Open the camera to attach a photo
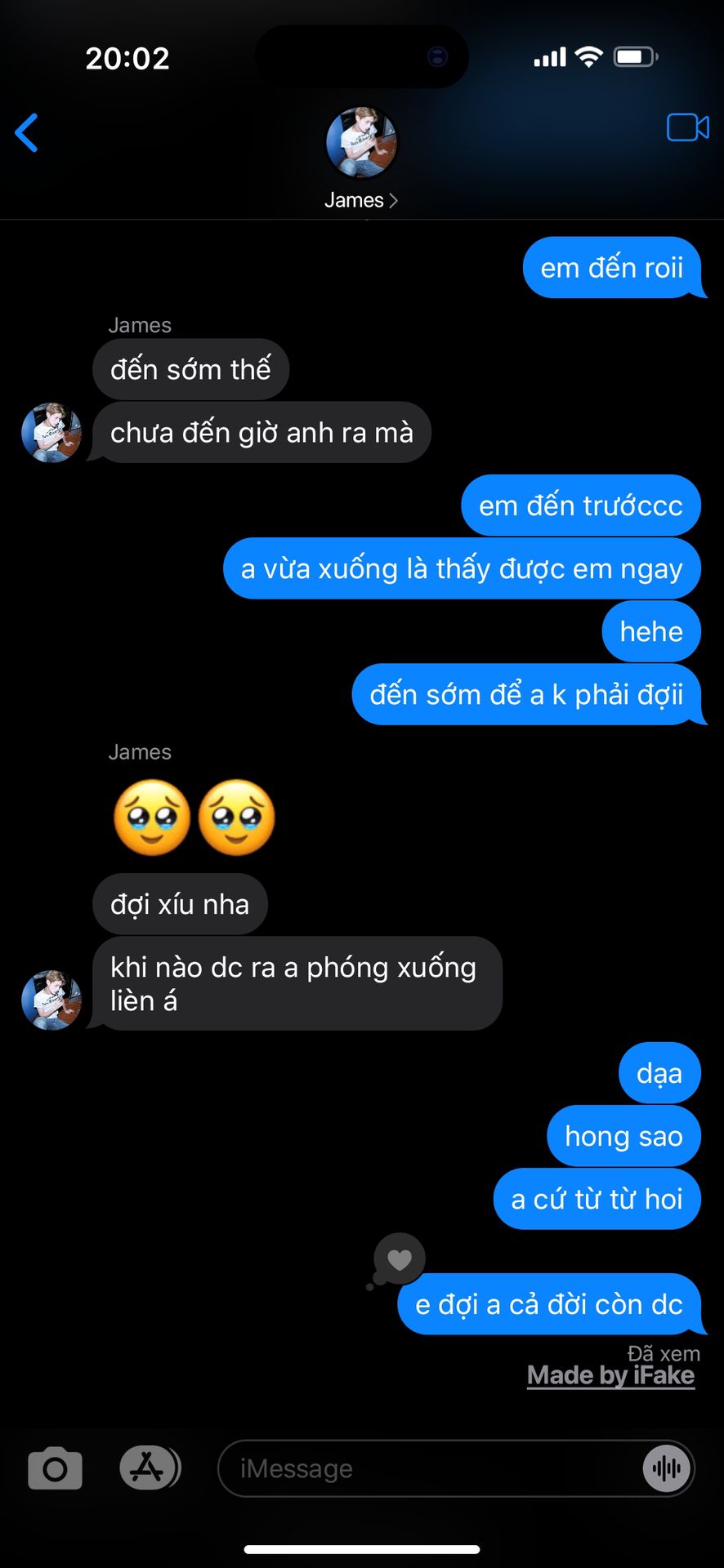 pyautogui.click(x=56, y=1469)
